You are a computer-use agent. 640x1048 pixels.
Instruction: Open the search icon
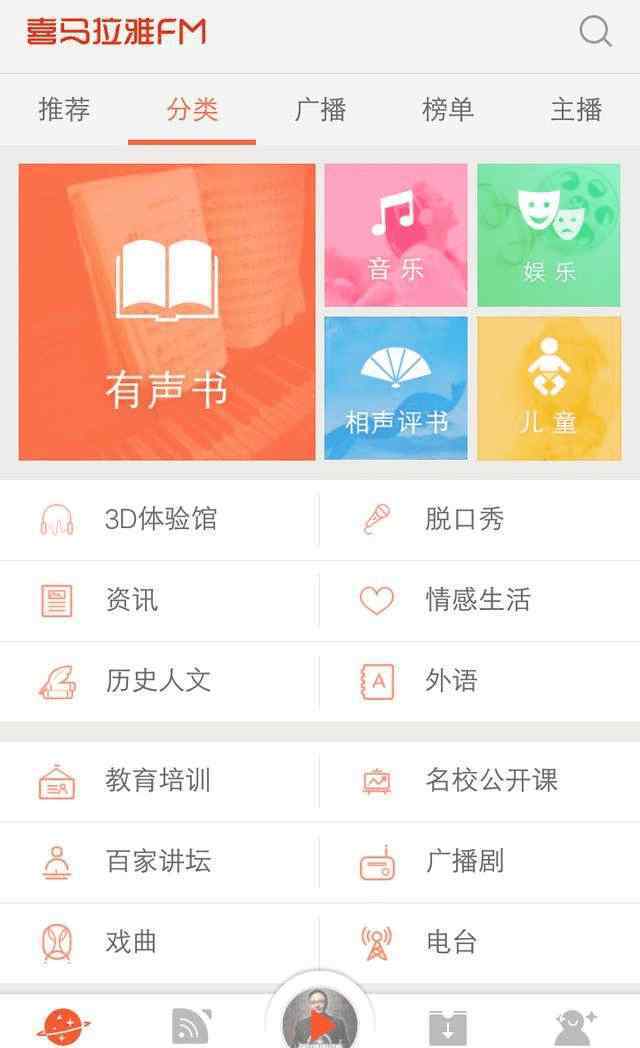[595, 31]
